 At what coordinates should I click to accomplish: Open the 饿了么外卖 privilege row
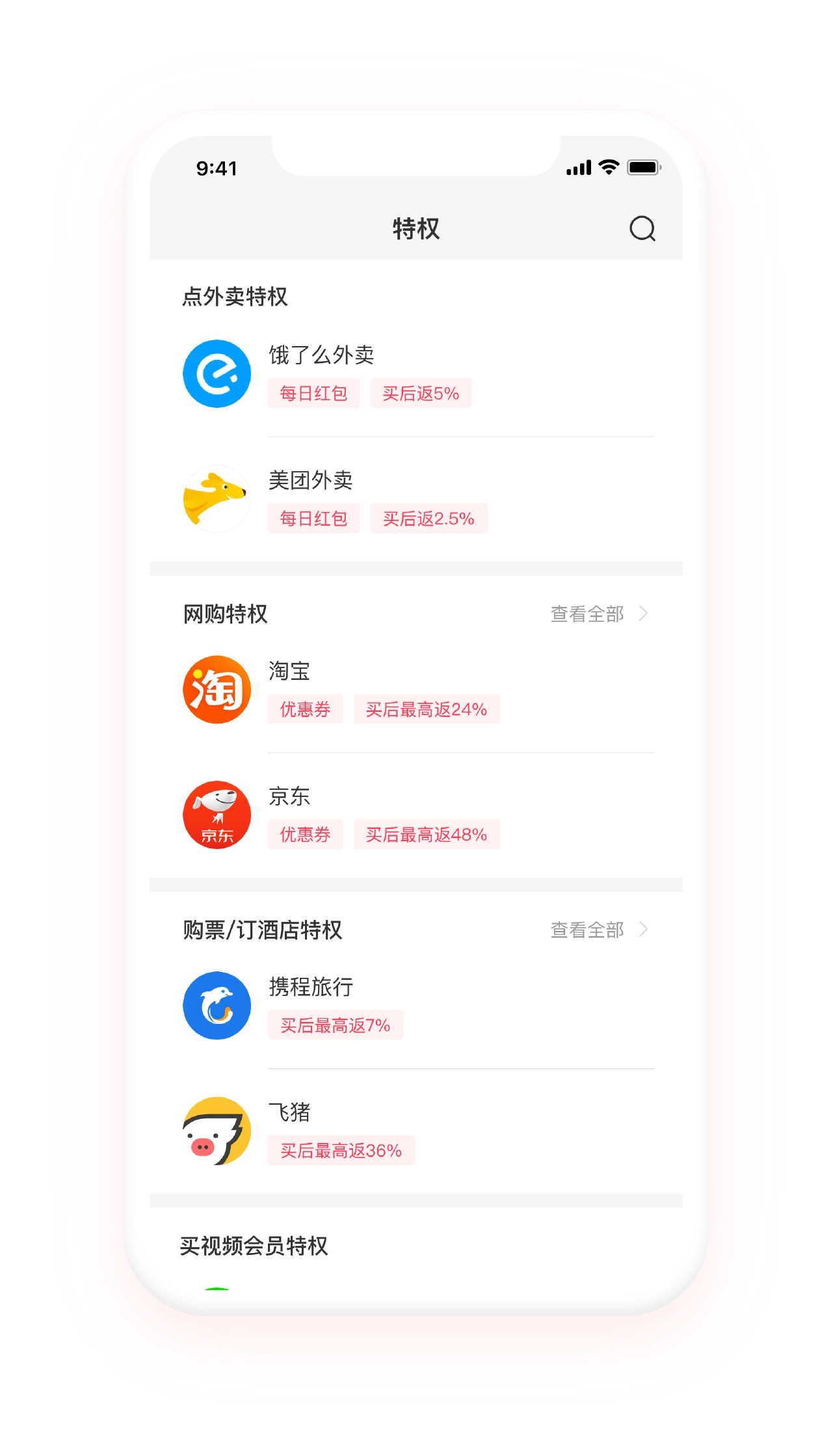click(416, 374)
